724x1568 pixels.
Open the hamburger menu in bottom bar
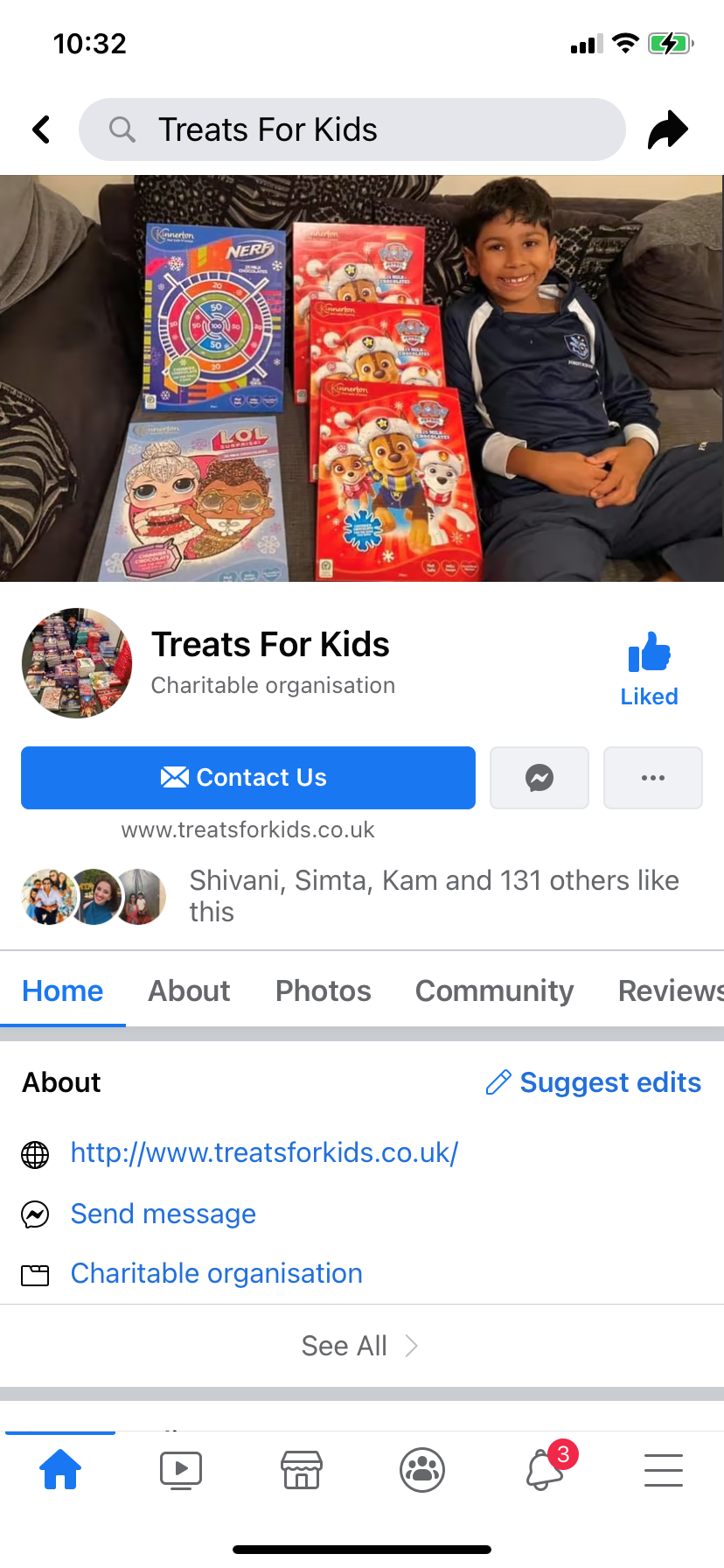coord(664,1470)
